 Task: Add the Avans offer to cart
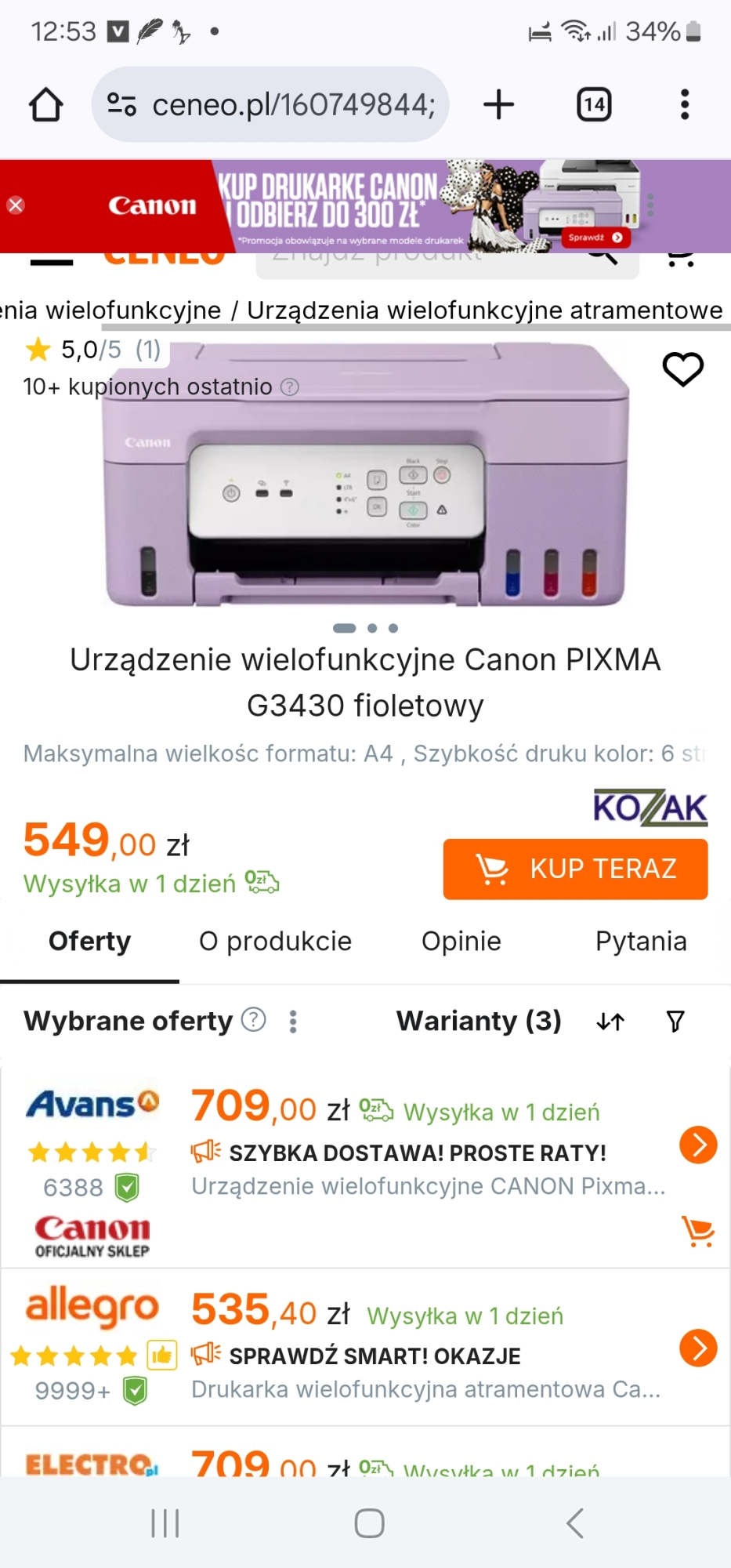click(x=697, y=1232)
